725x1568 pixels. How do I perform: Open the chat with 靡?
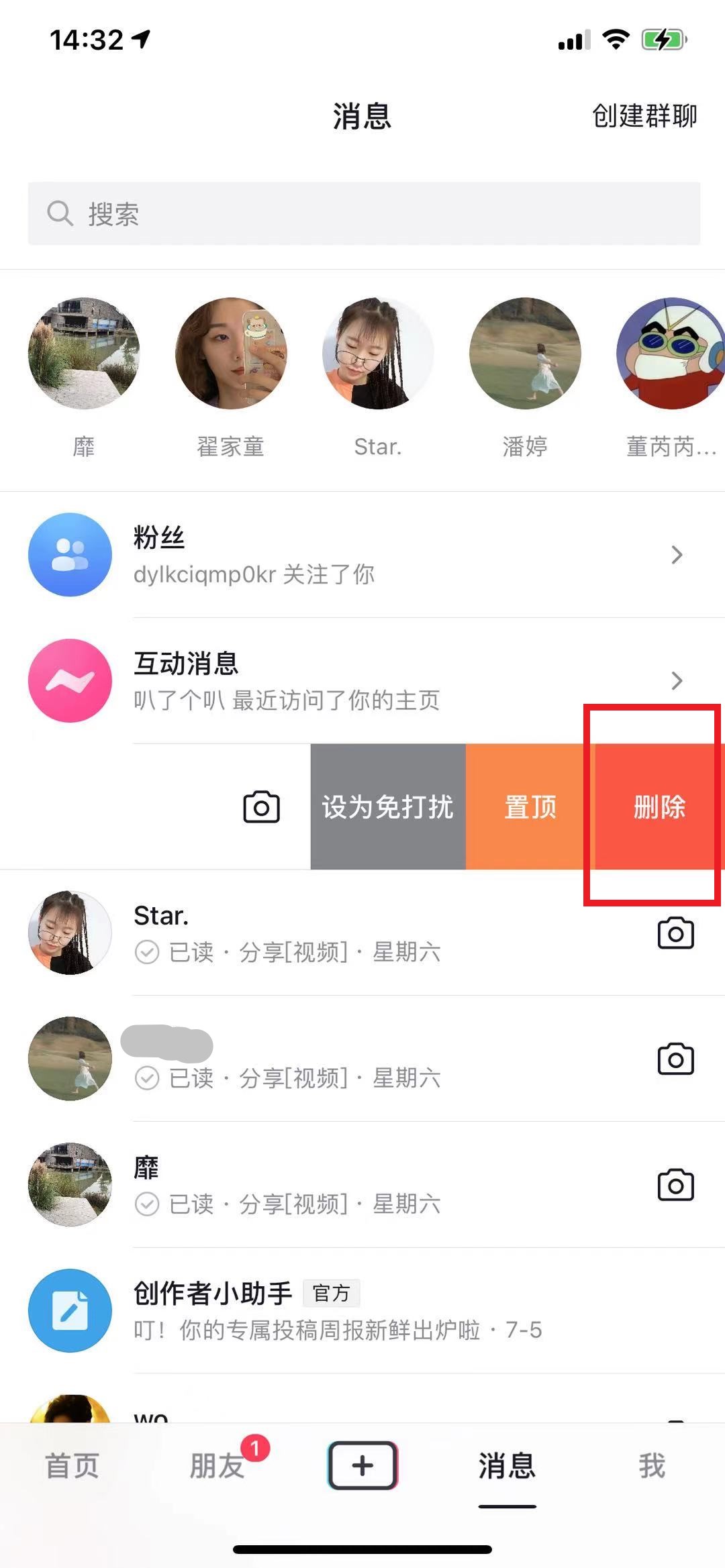pos(362,1185)
